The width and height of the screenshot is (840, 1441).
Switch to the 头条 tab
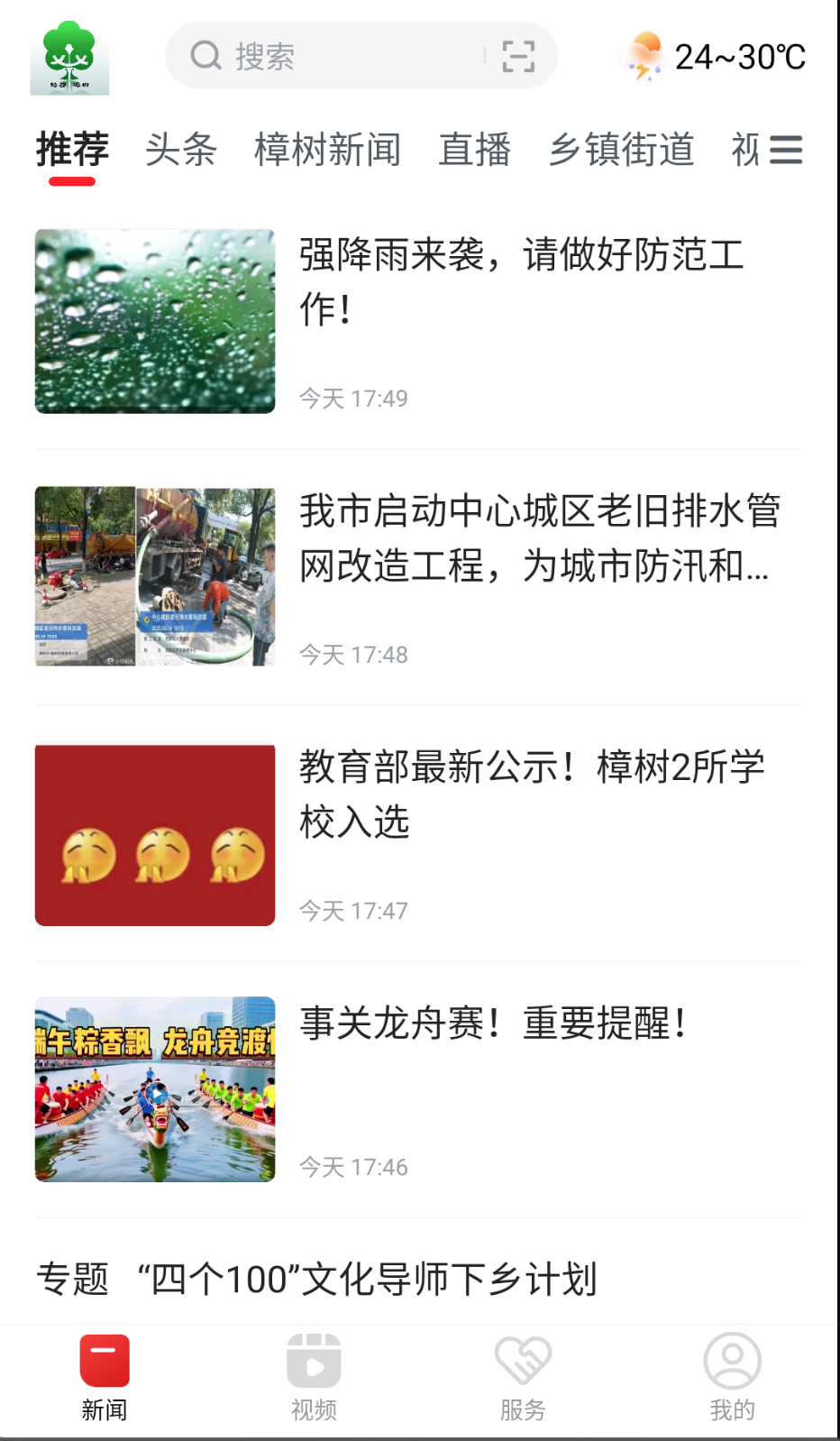(x=182, y=150)
